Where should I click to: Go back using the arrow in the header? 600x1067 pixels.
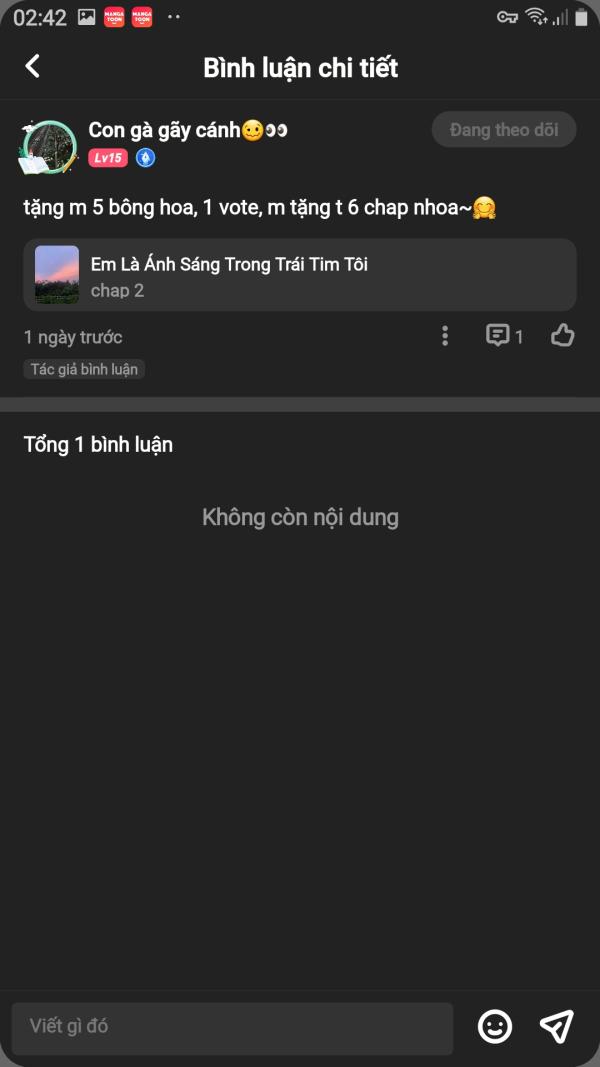[32, 67]
